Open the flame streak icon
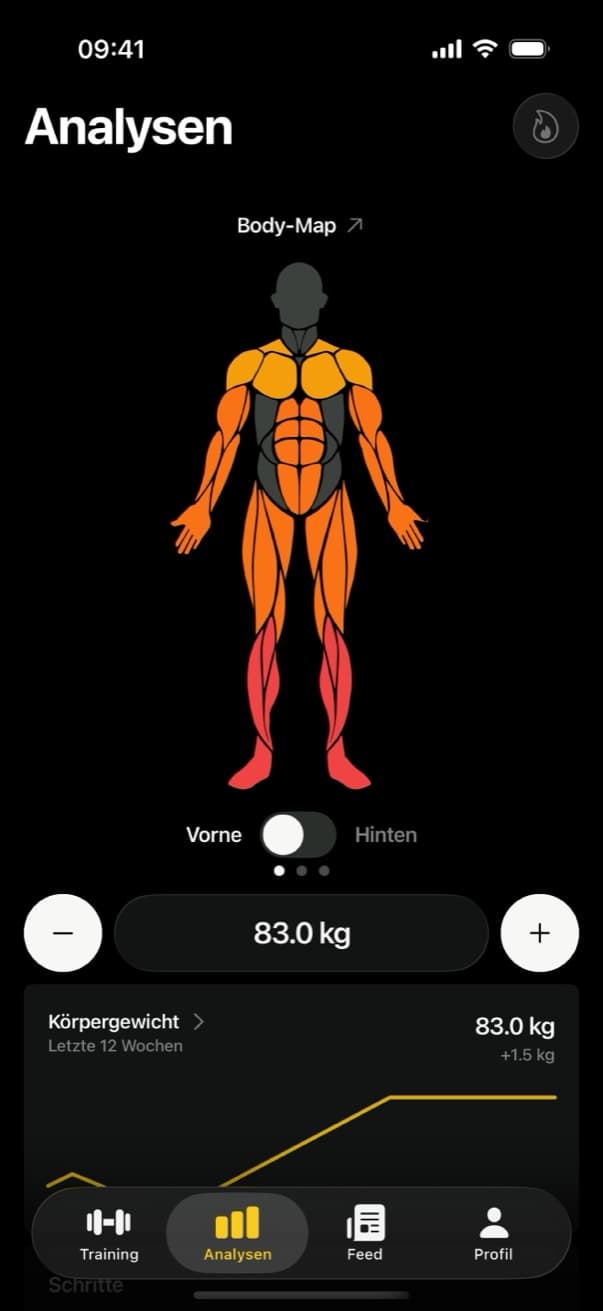The height and width of the screenshot is (1311, 603). (545, 126)
